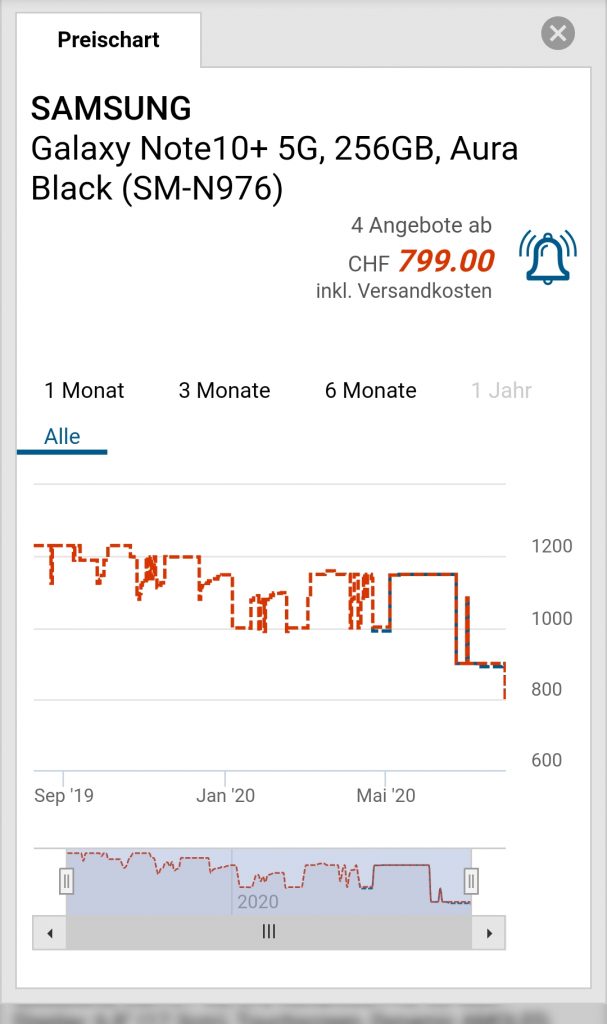This screenshot has width=607, height=1024.
Task: Tap the left scroll arrow under the chart
Action: coord(49,933)
